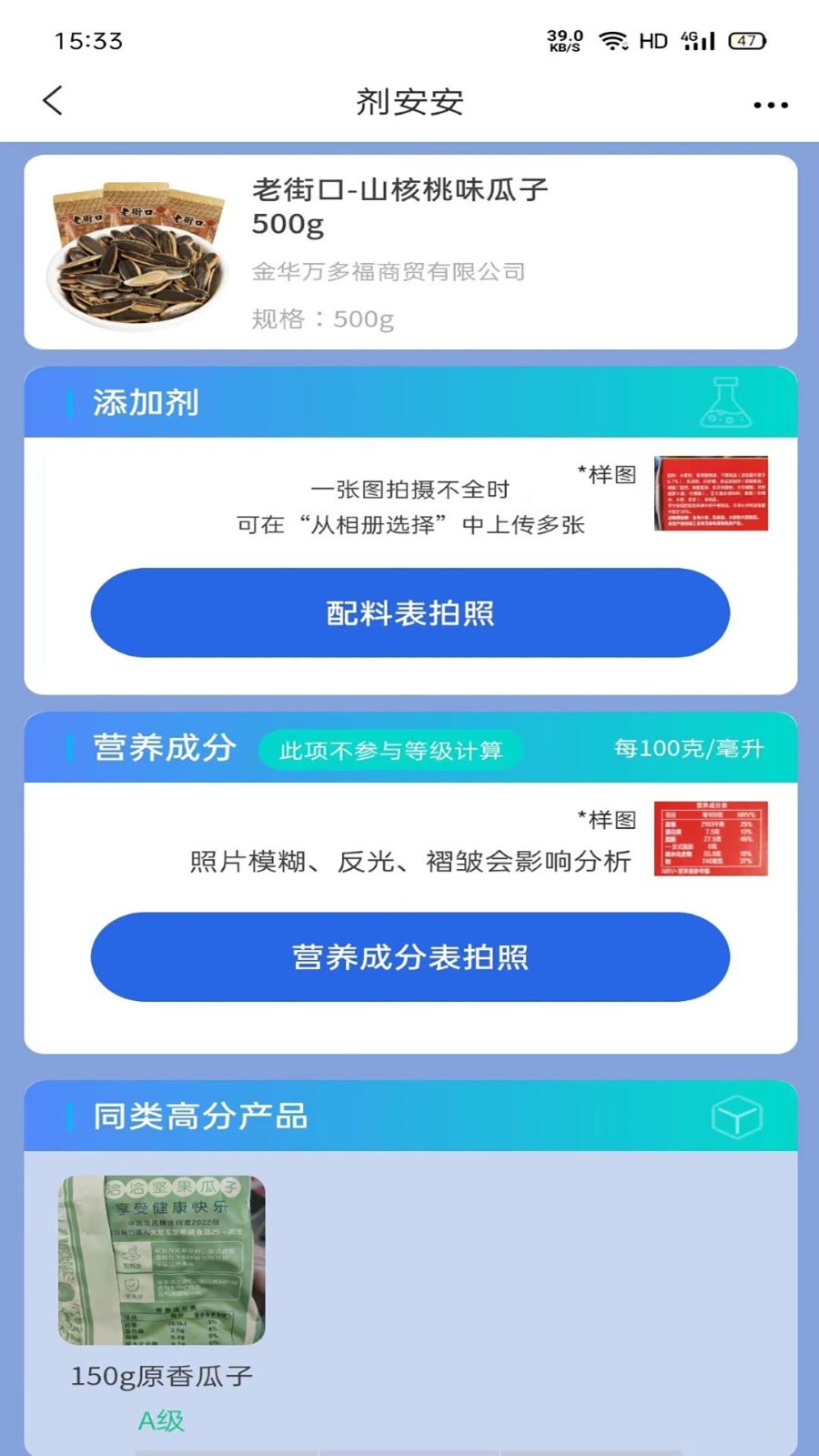Click the back arrow to return
Image resolution: width=819 pixels, height=1456 pixels.
pyautogui.click(x=52, y=101)
